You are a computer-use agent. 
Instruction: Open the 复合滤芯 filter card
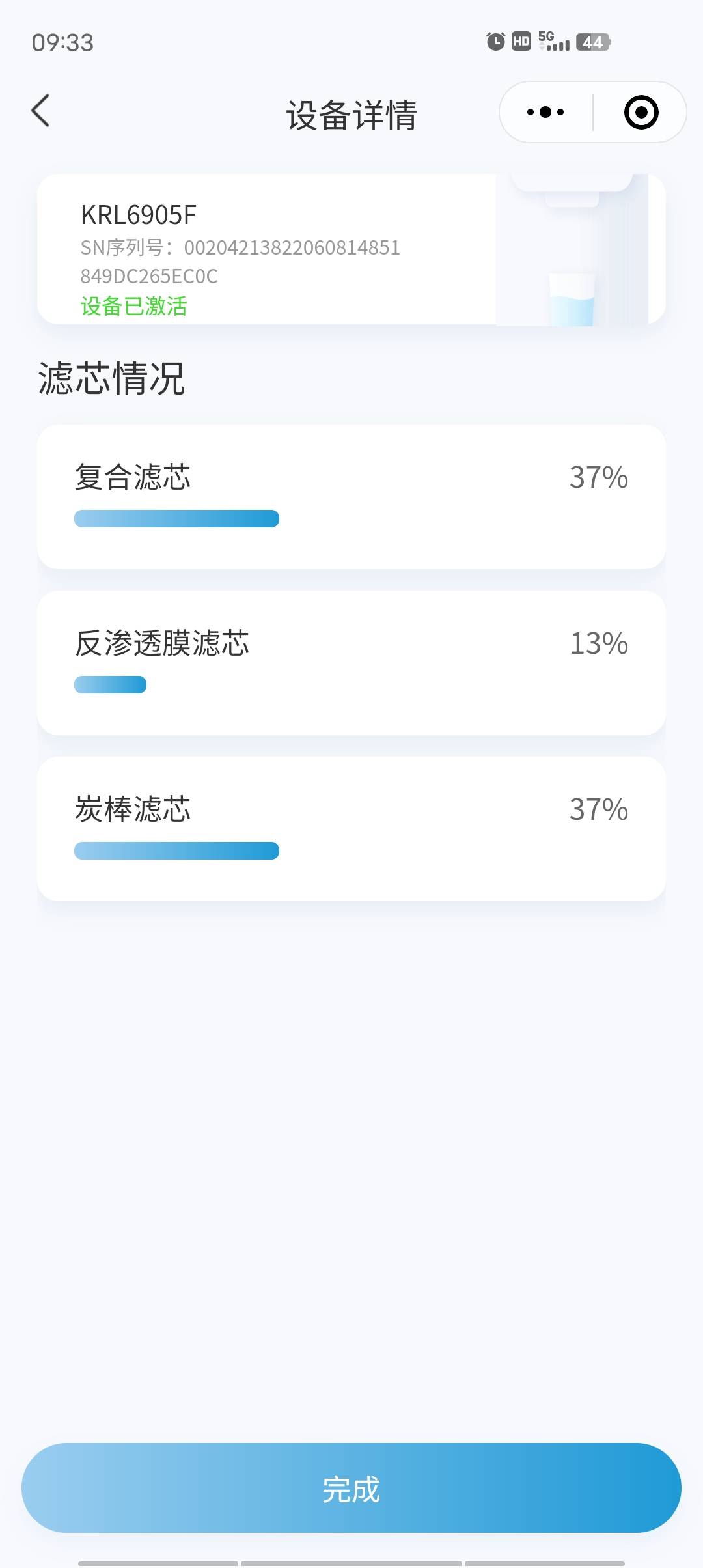point(351,497)
